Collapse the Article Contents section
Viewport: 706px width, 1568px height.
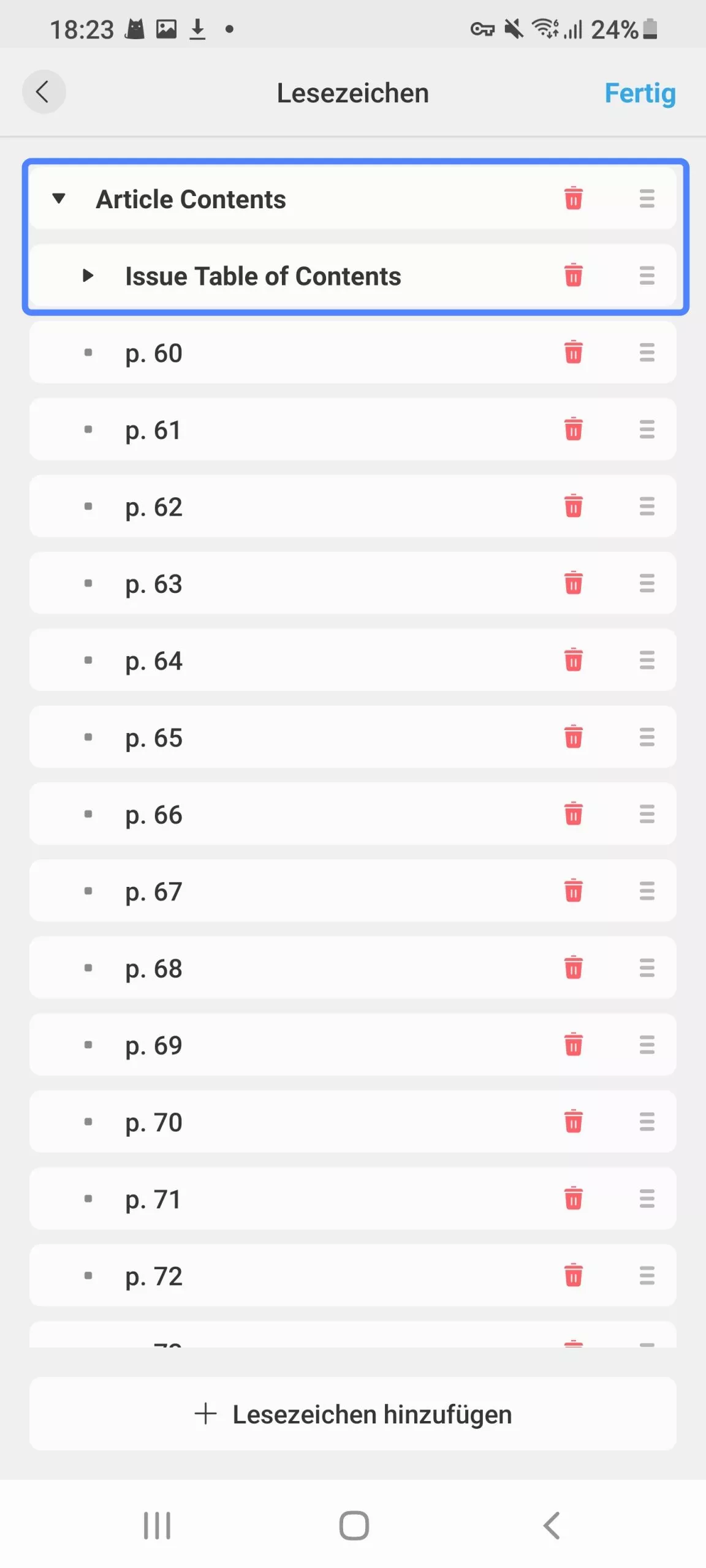59,198
